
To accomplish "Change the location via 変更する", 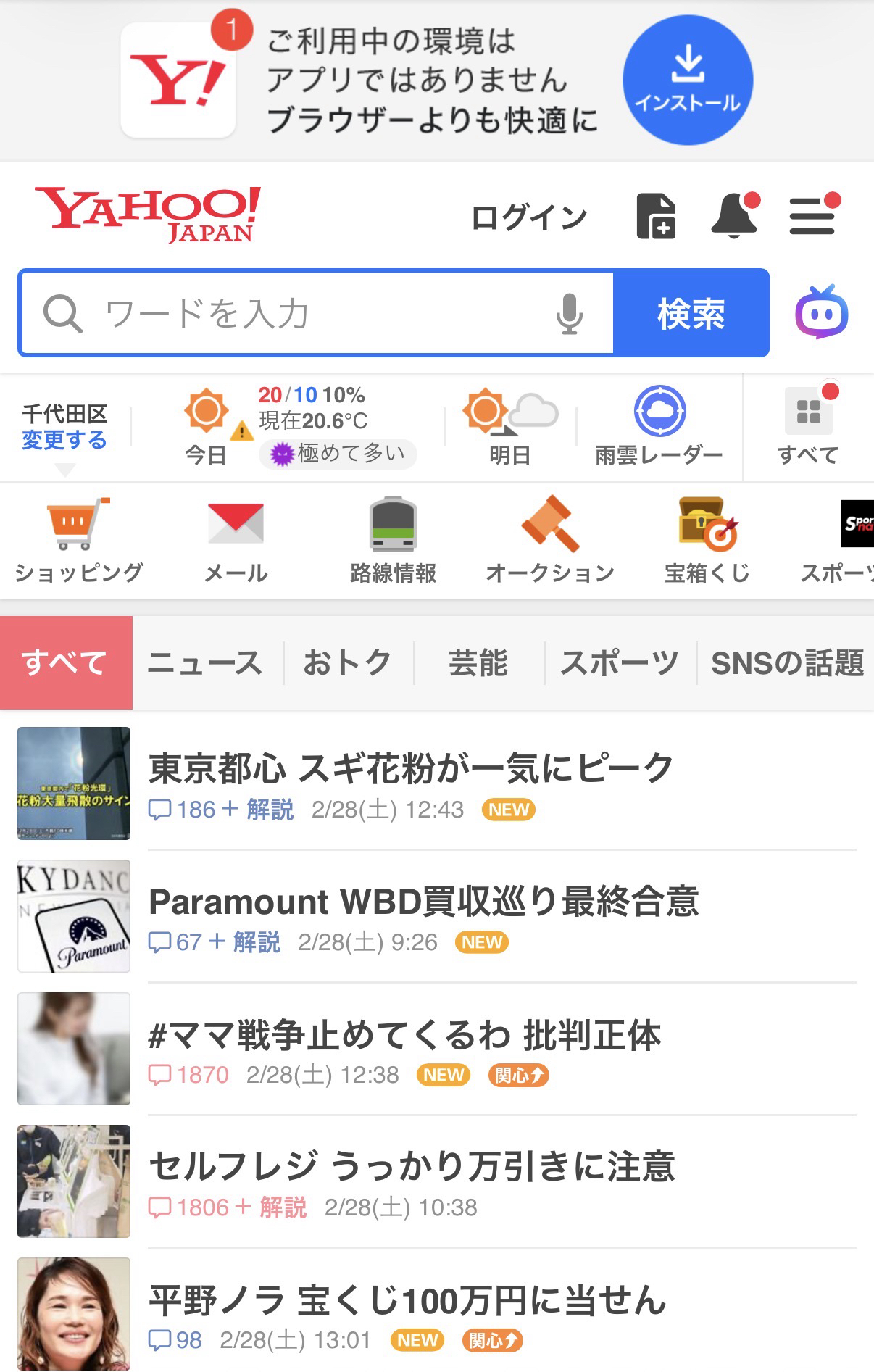I will tap(64, 440).
